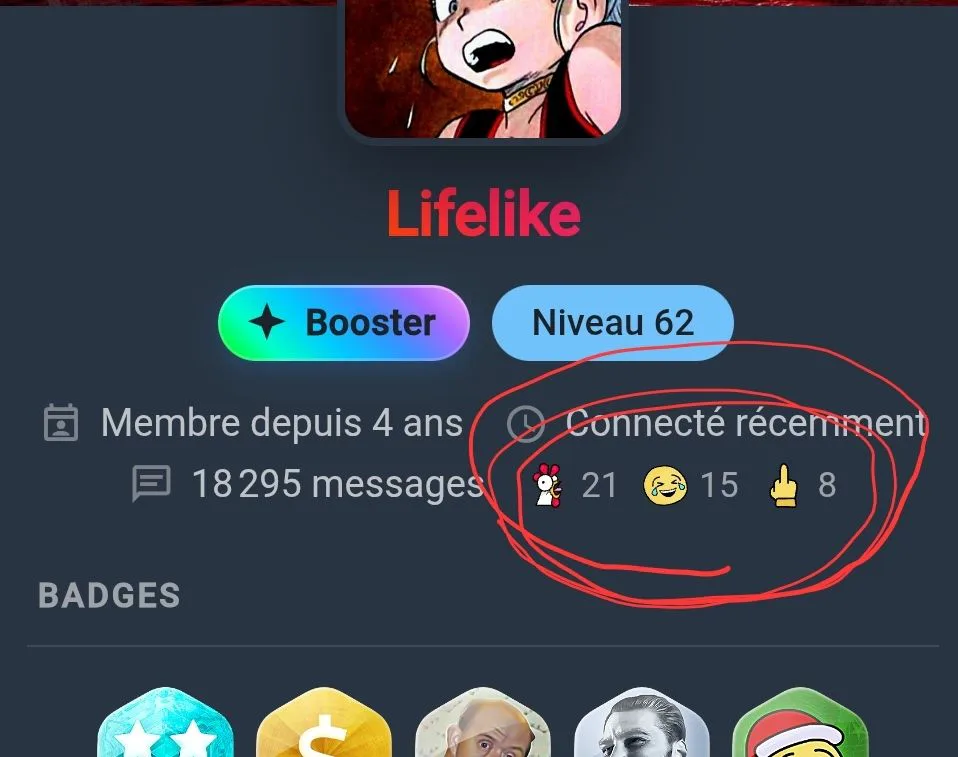958x757 pixels.
Task: Open the green Santa hat emoji badge
Action: [x=800, y=722]
